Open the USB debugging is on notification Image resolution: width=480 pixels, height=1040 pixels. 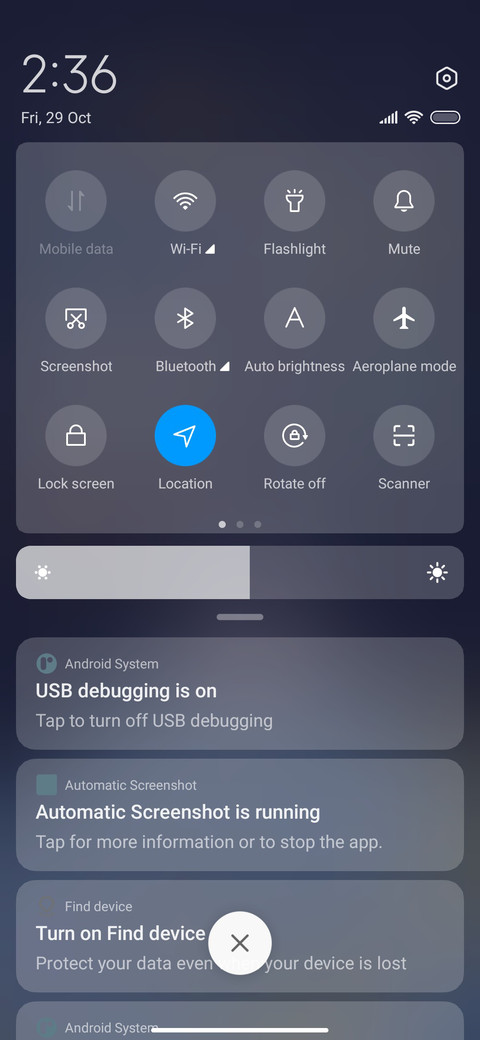coord(240,694)
